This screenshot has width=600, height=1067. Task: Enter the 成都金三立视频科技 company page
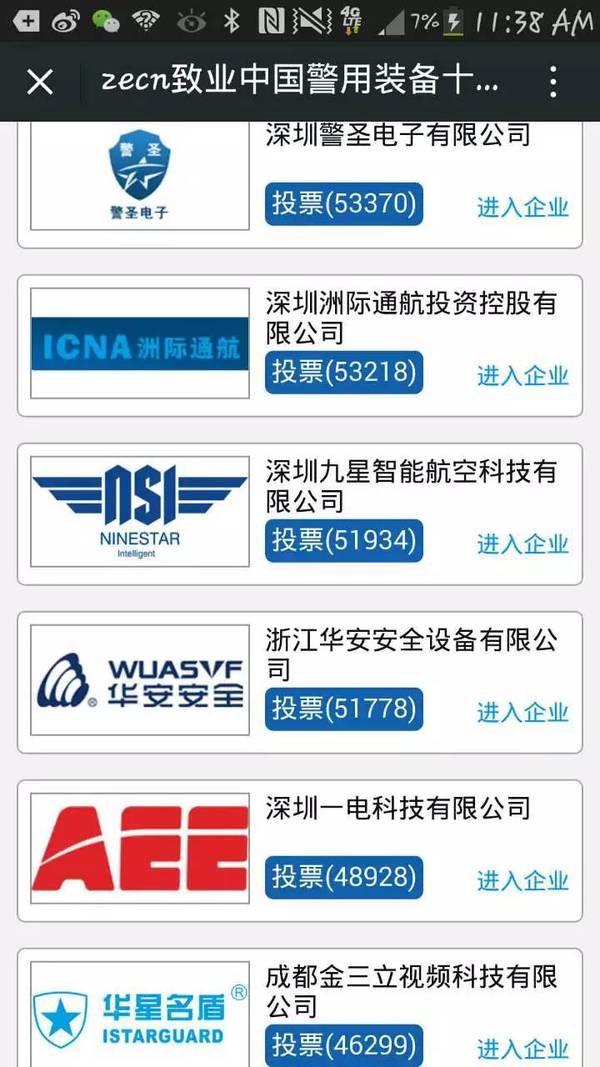click(522, 1049)
